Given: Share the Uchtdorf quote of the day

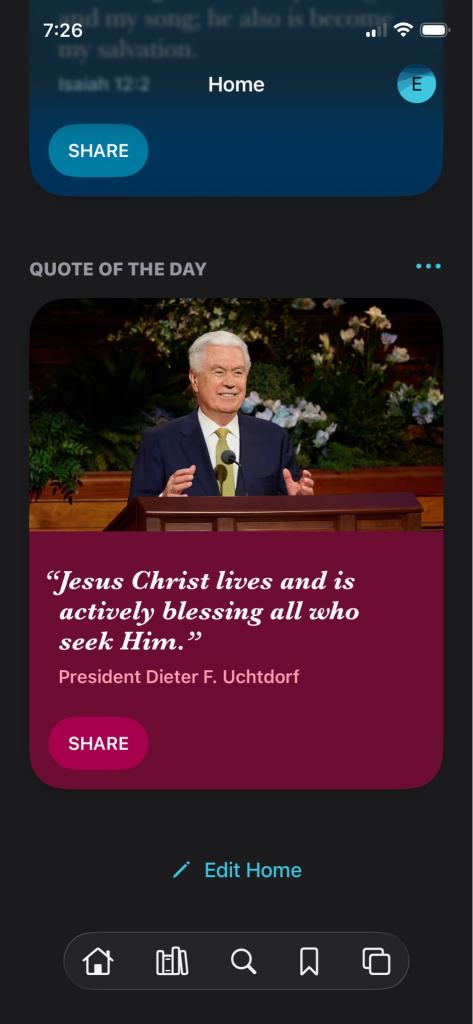Looking at the screenshot, I should tap(98, 743).
